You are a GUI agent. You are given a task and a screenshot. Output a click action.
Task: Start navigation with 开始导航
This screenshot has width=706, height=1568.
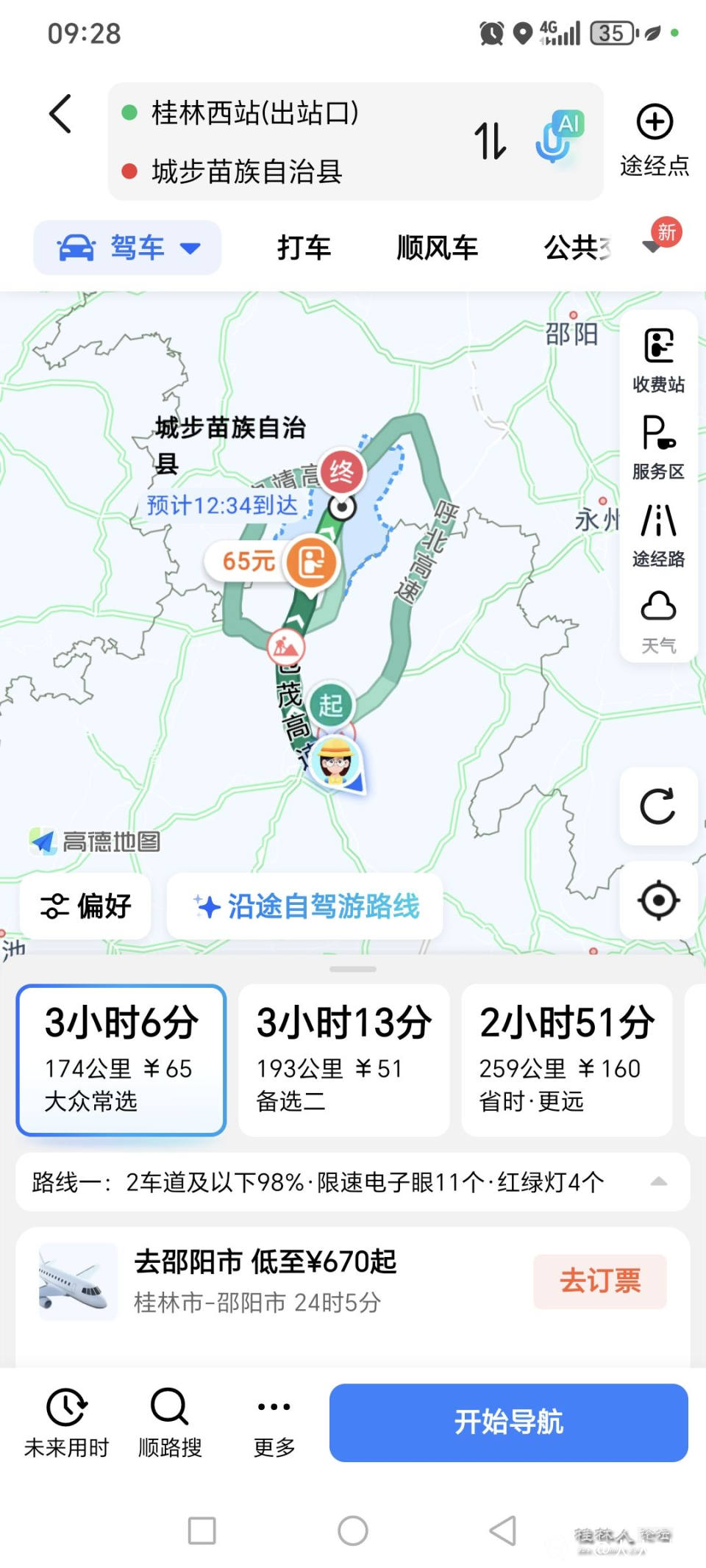click(508, 1422)
